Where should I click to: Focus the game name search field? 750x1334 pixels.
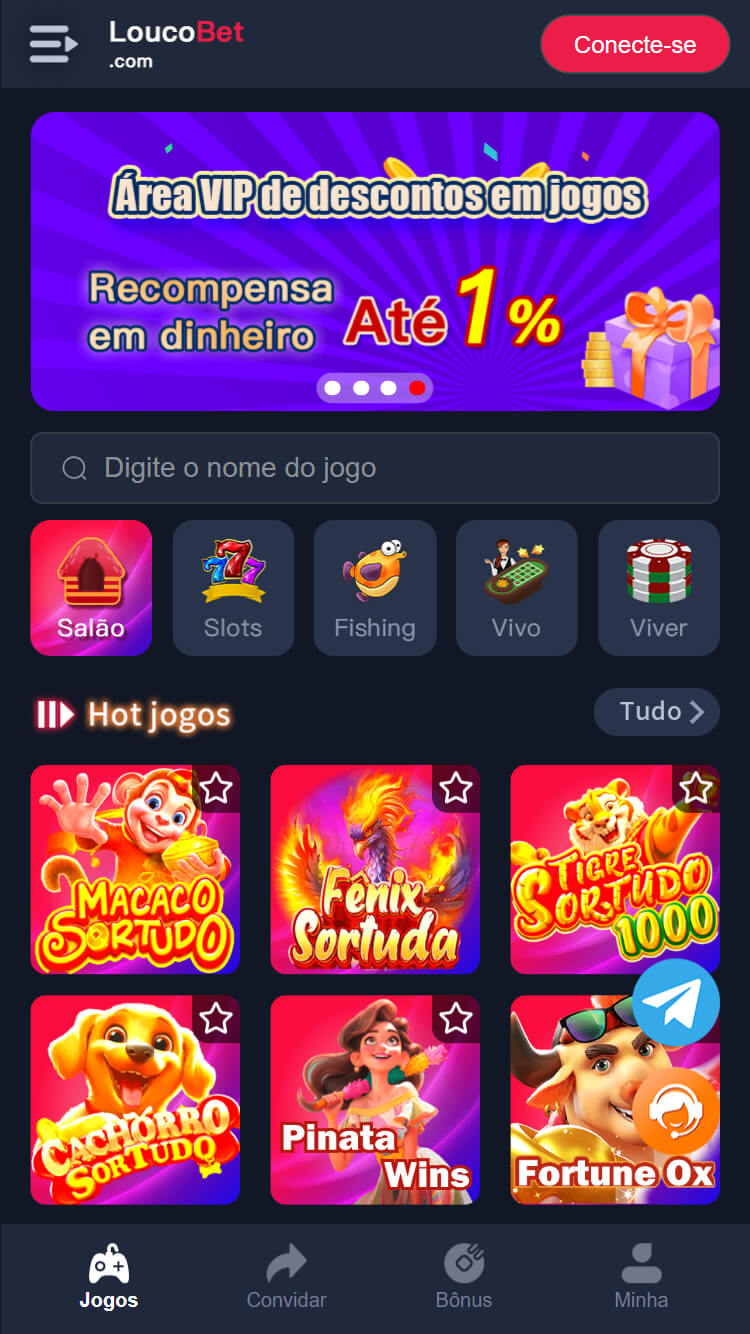coord(375,468)
